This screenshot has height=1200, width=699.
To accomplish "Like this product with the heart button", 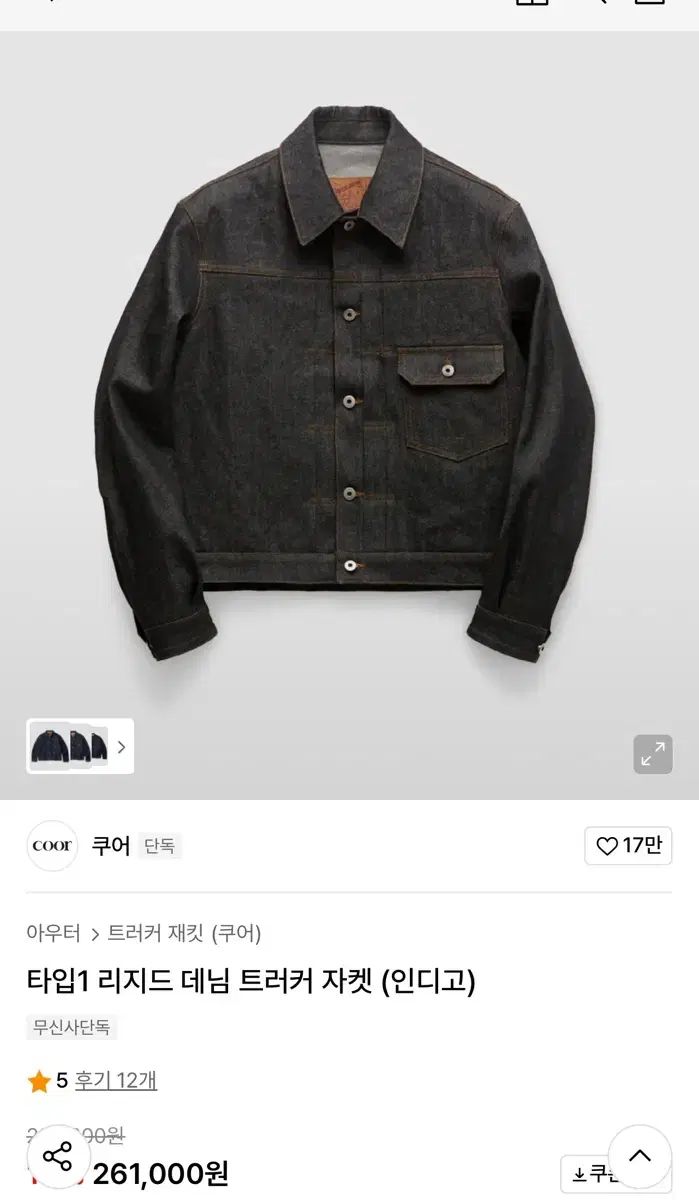I will tap(628, 846).
